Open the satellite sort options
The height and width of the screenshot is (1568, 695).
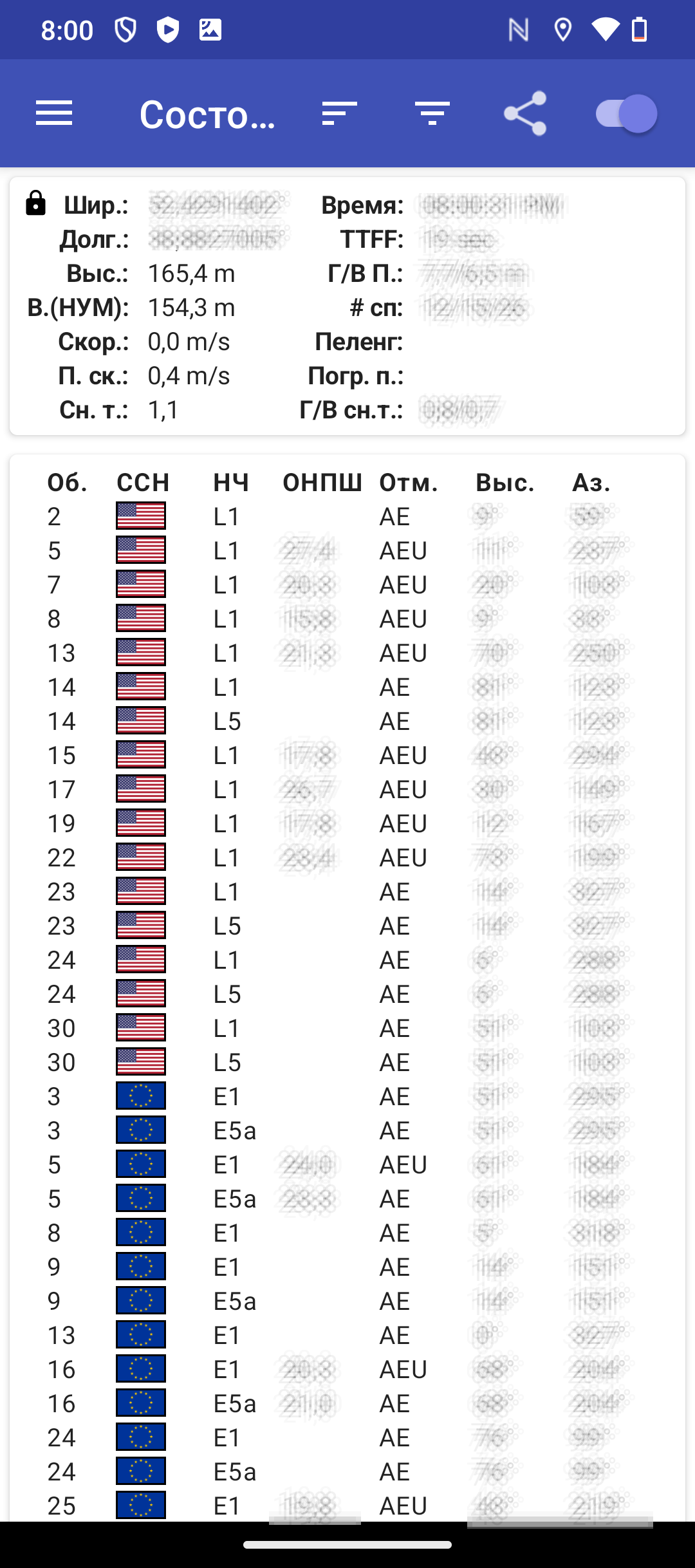[x=339, y=113]
